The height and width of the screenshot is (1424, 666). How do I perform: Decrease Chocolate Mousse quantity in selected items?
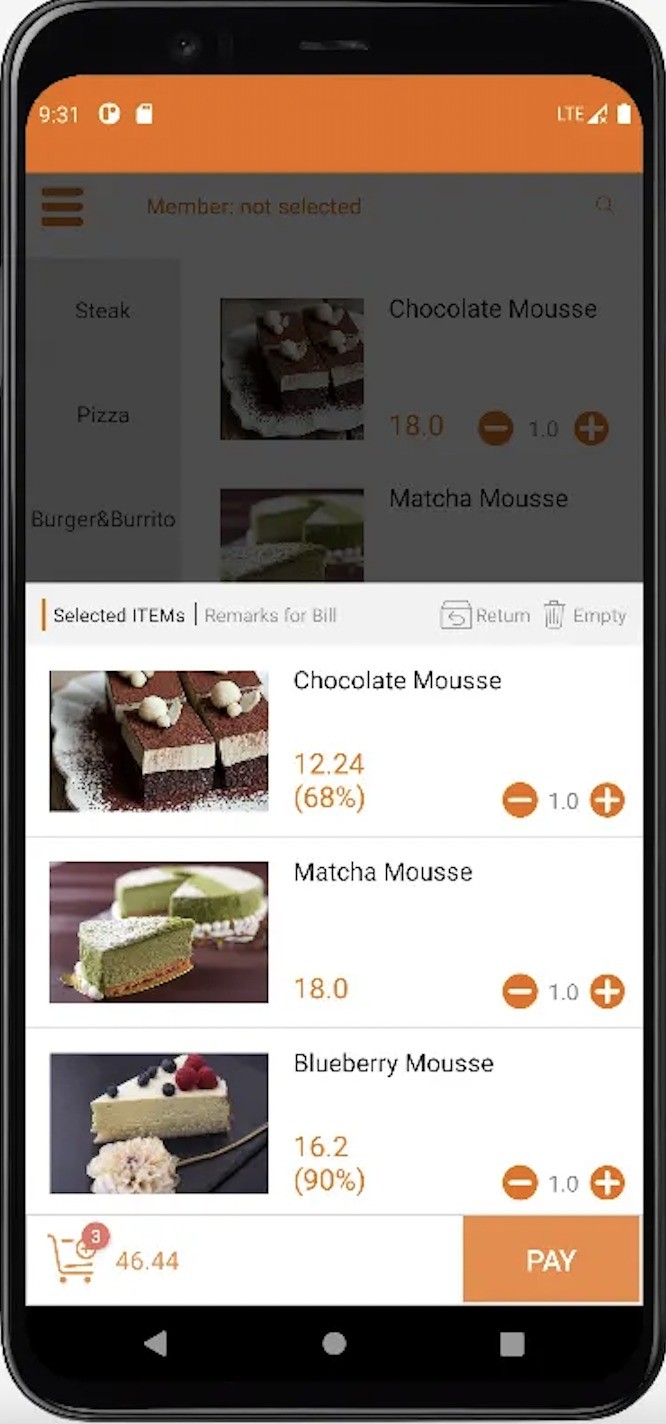520,800
